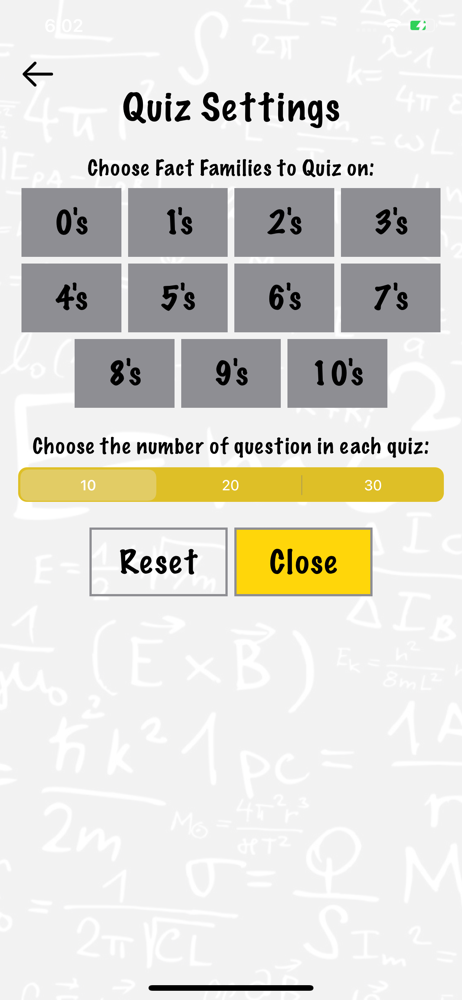Toggle the 2's fact family

tap(284, 222)
